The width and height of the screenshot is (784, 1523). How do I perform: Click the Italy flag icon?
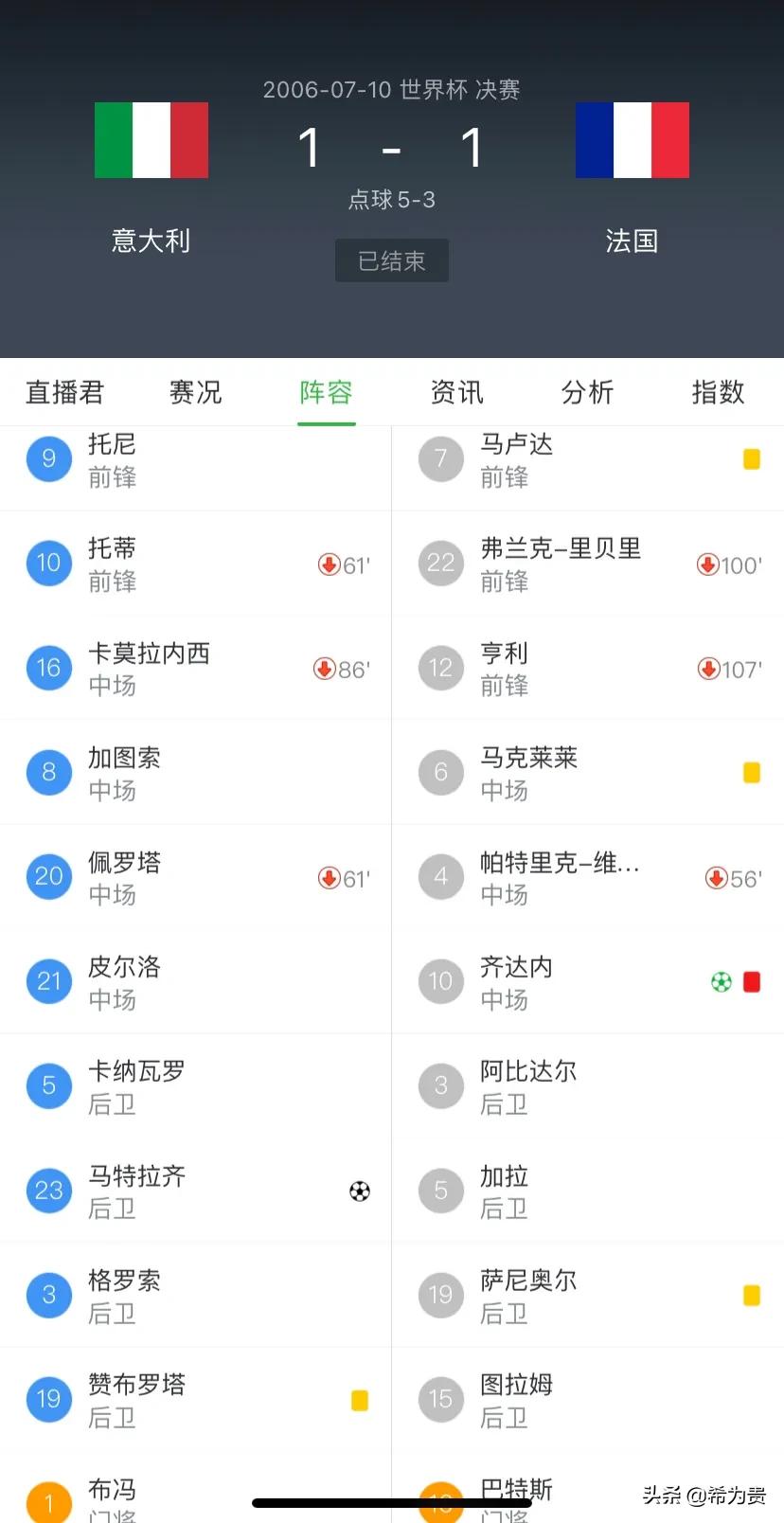[x=151, y=140]
